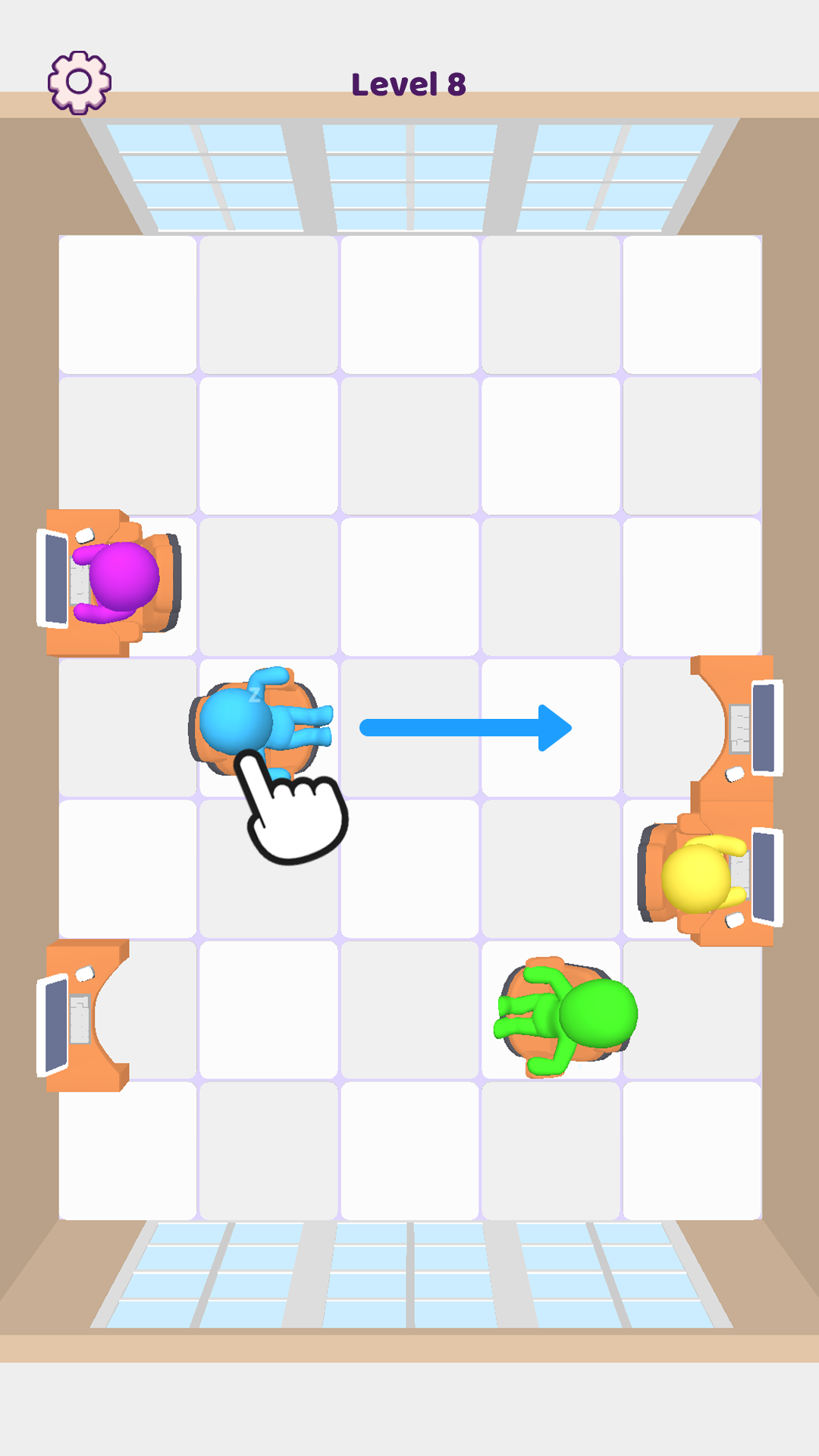Open the settings gear icon
This screenshot has height=1456, width=819.
coord(79,82)
